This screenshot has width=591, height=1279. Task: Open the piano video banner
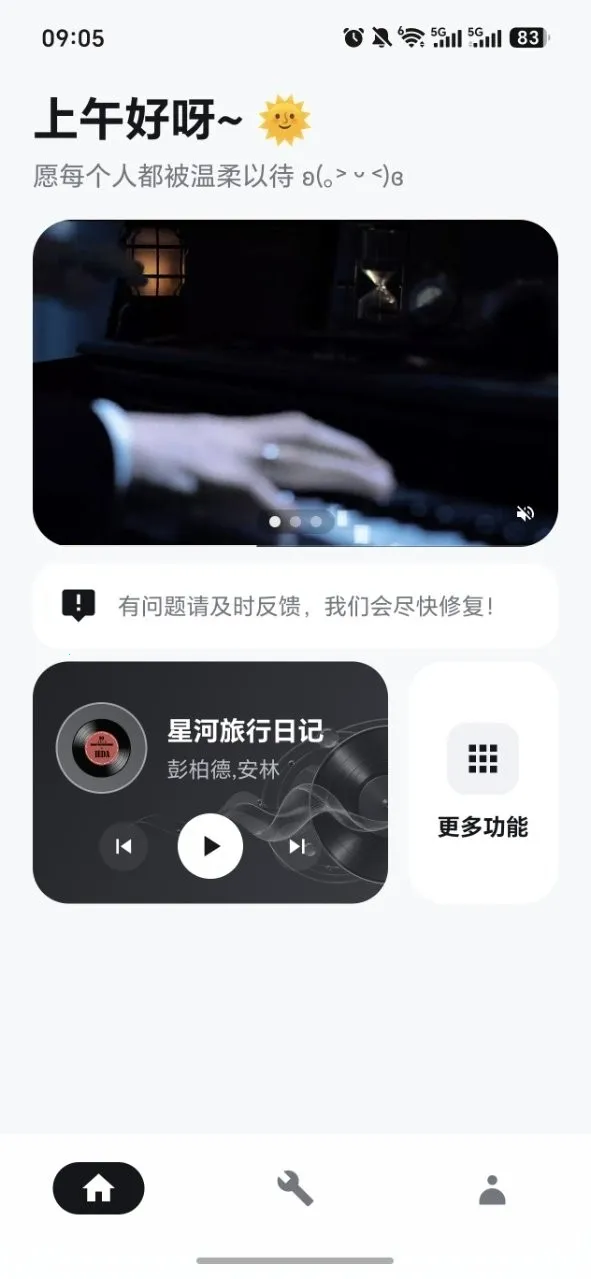[295, 382]
